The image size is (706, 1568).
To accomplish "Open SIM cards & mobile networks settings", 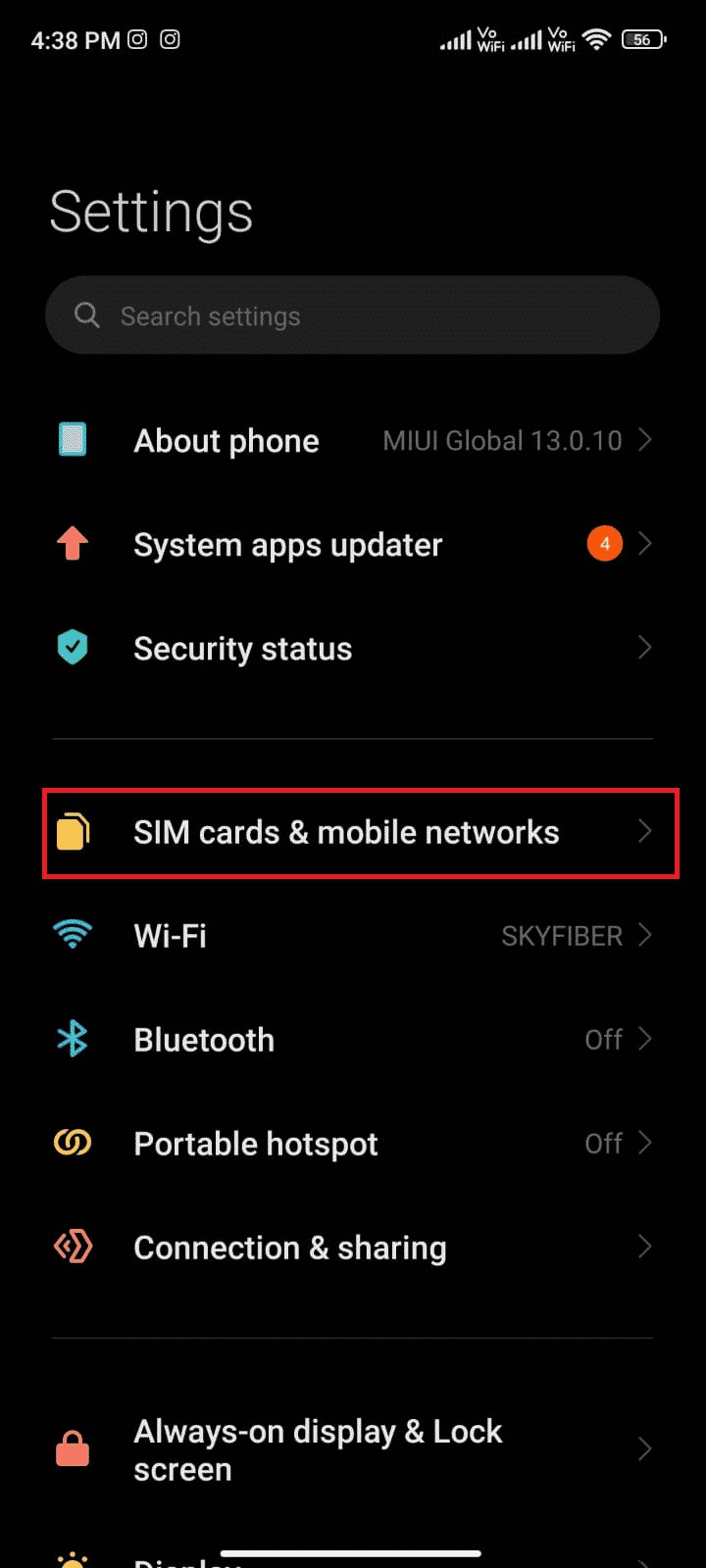I will coord(346,831).
